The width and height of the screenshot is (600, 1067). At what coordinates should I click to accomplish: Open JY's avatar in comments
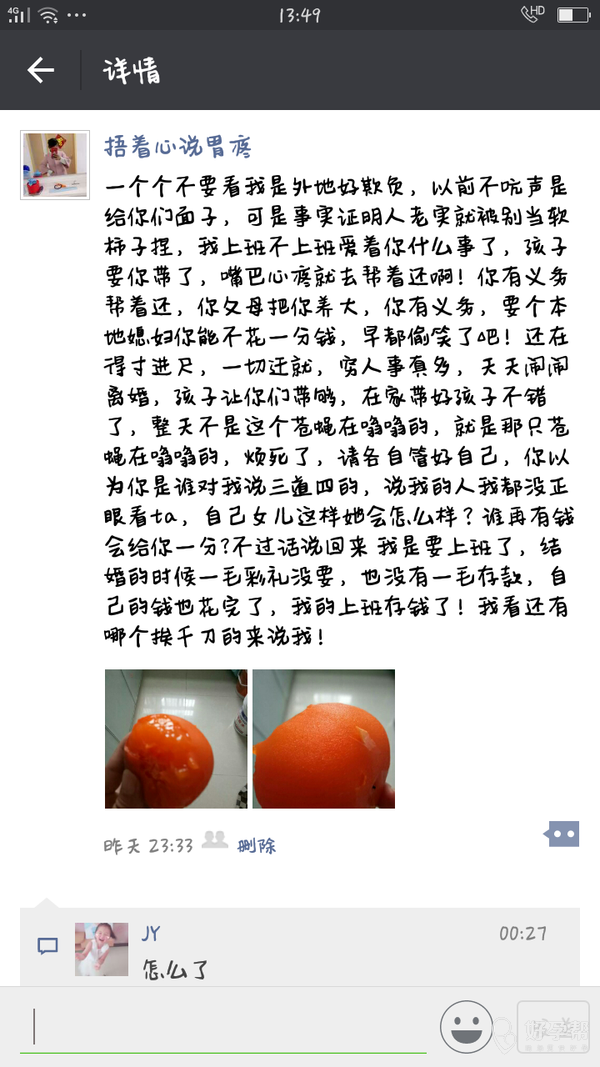[x=101, y=949]
